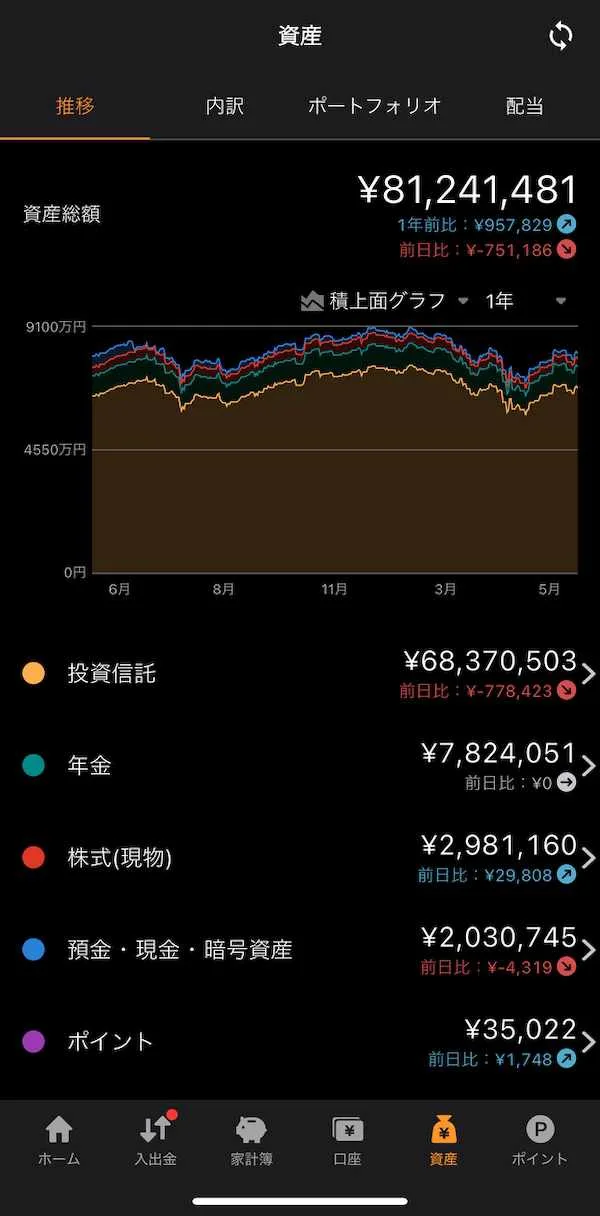The image size is (600, 1216).
Task: Open 家計簿 in bottom navigation
Action: [251, 1141]
